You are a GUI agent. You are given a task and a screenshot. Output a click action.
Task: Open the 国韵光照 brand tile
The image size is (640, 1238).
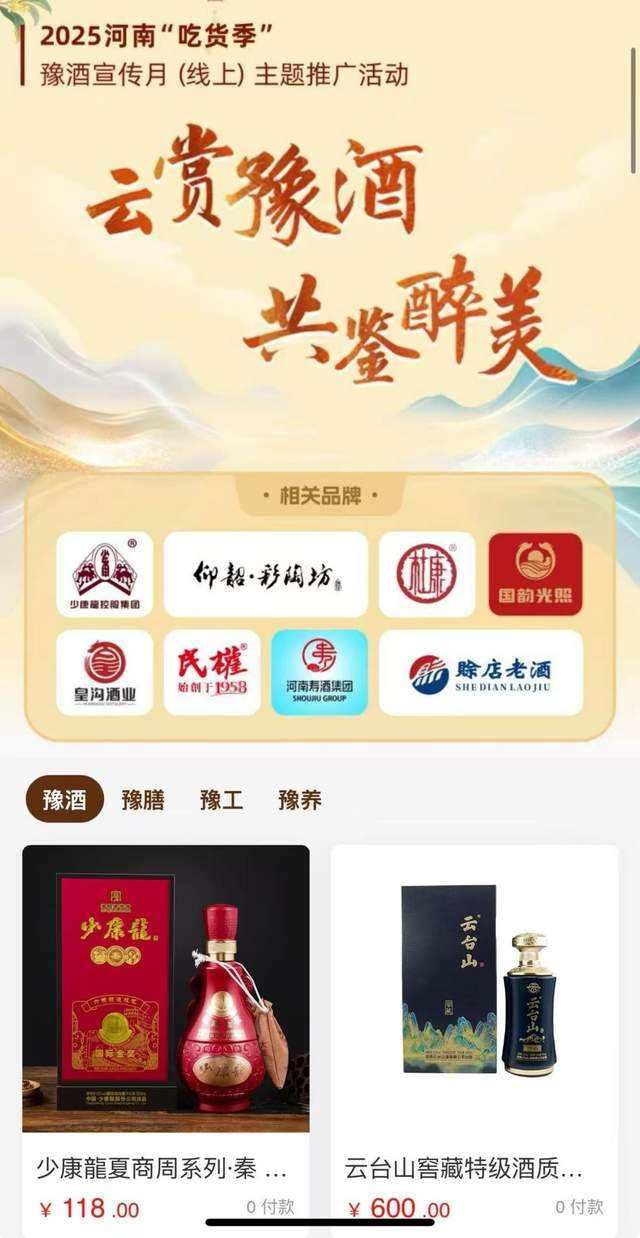535,574
